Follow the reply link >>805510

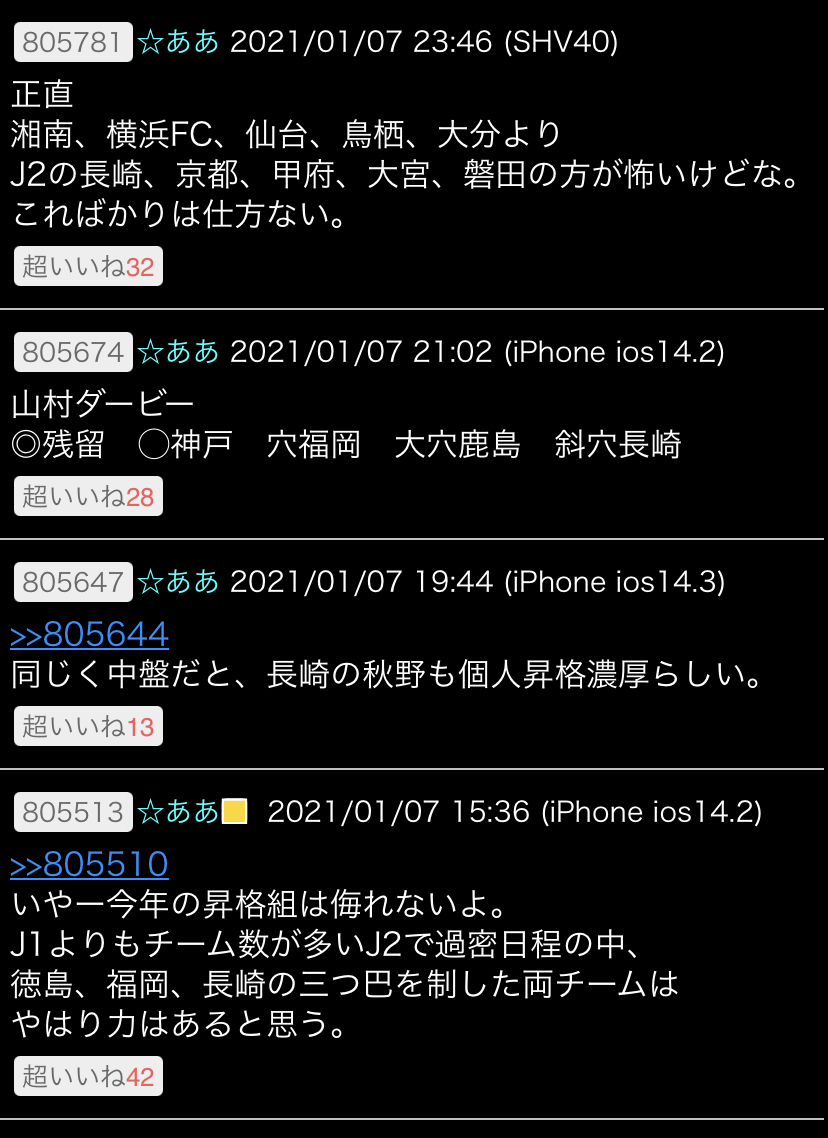click(89, 864)
